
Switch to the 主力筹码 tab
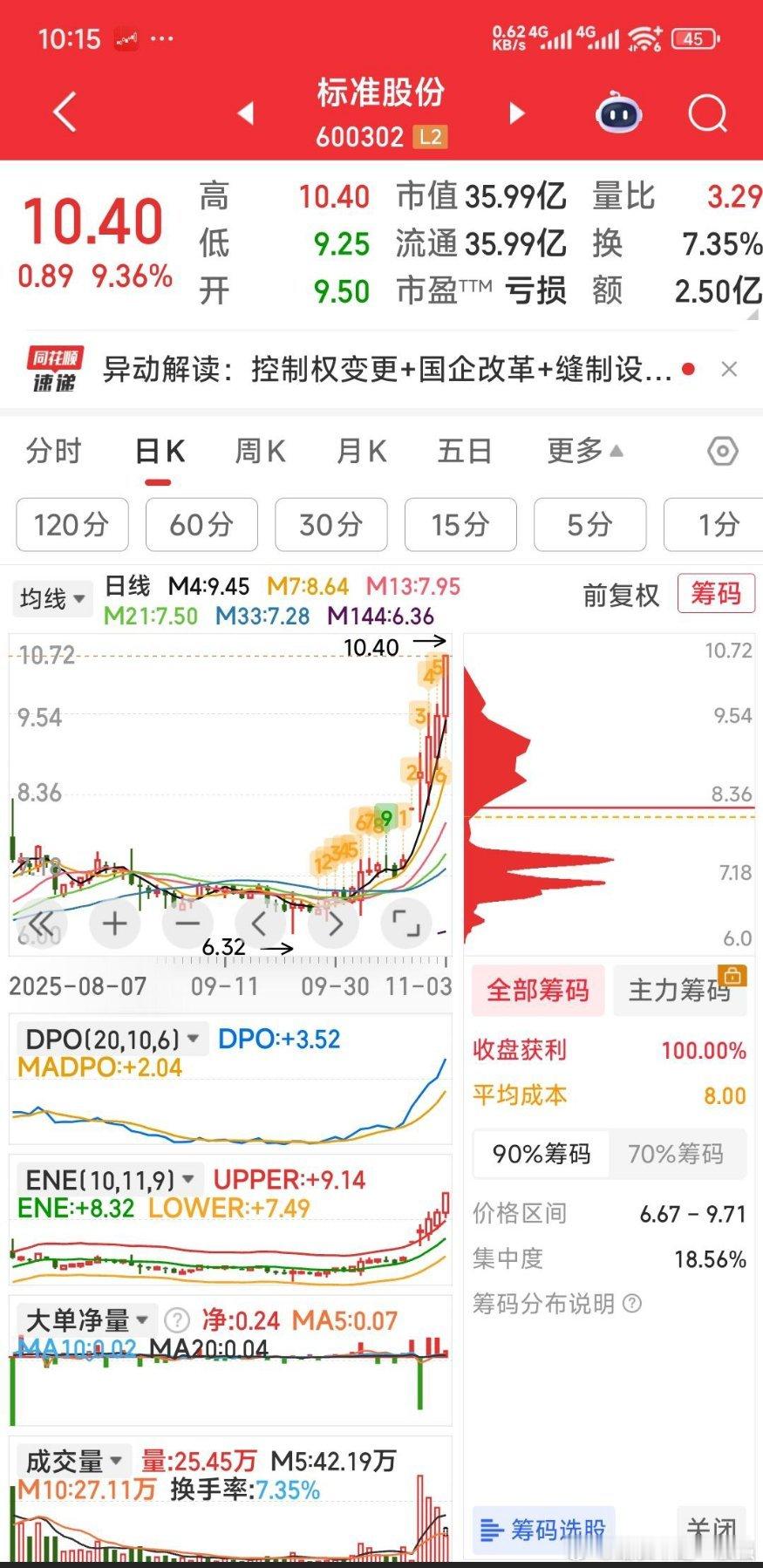[x=680, y=991]
